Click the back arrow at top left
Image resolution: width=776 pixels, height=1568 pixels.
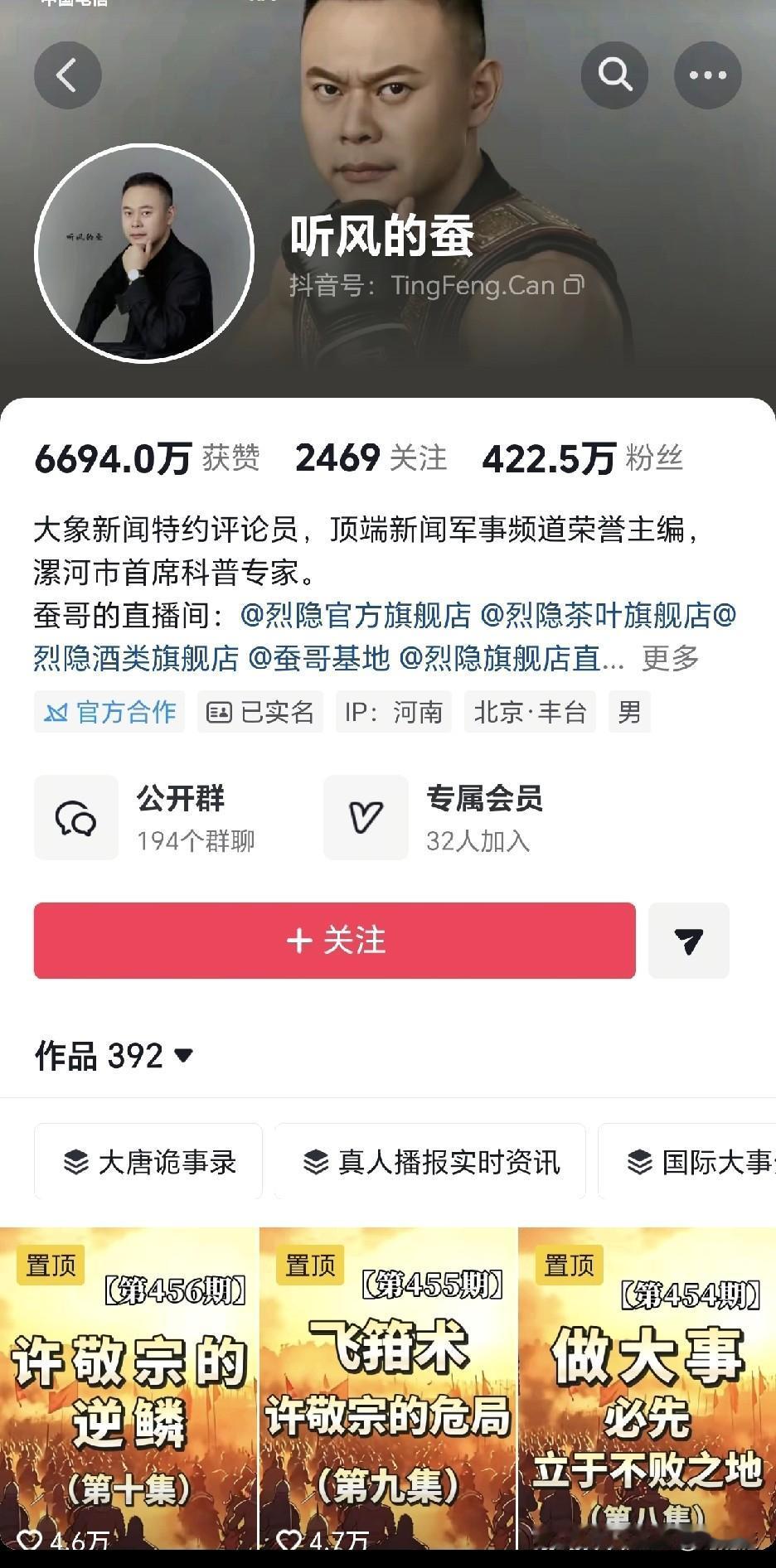(68, 75)
